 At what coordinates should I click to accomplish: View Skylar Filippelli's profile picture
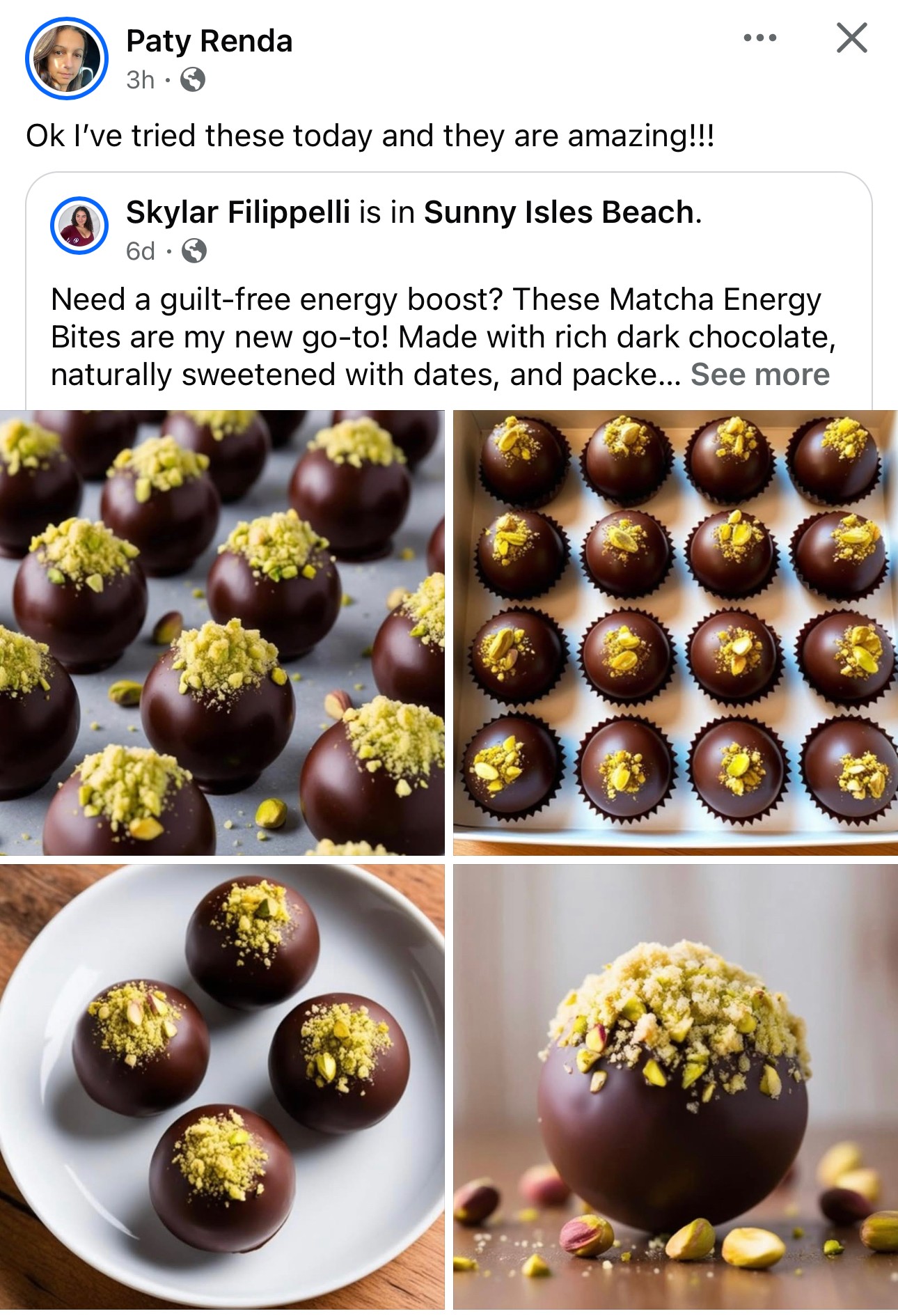(79, 226)
